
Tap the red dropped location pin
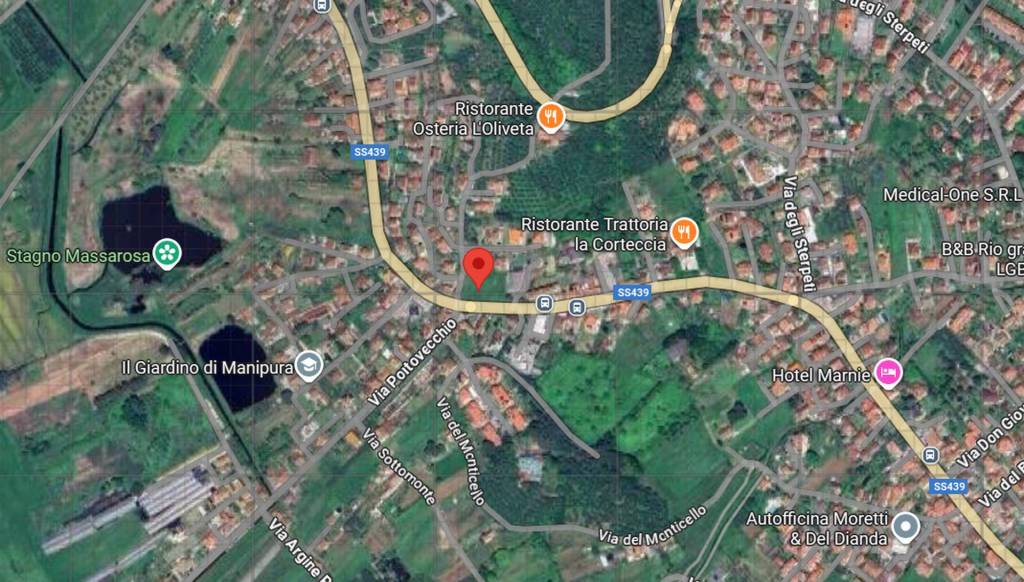[x=479, y=267]
